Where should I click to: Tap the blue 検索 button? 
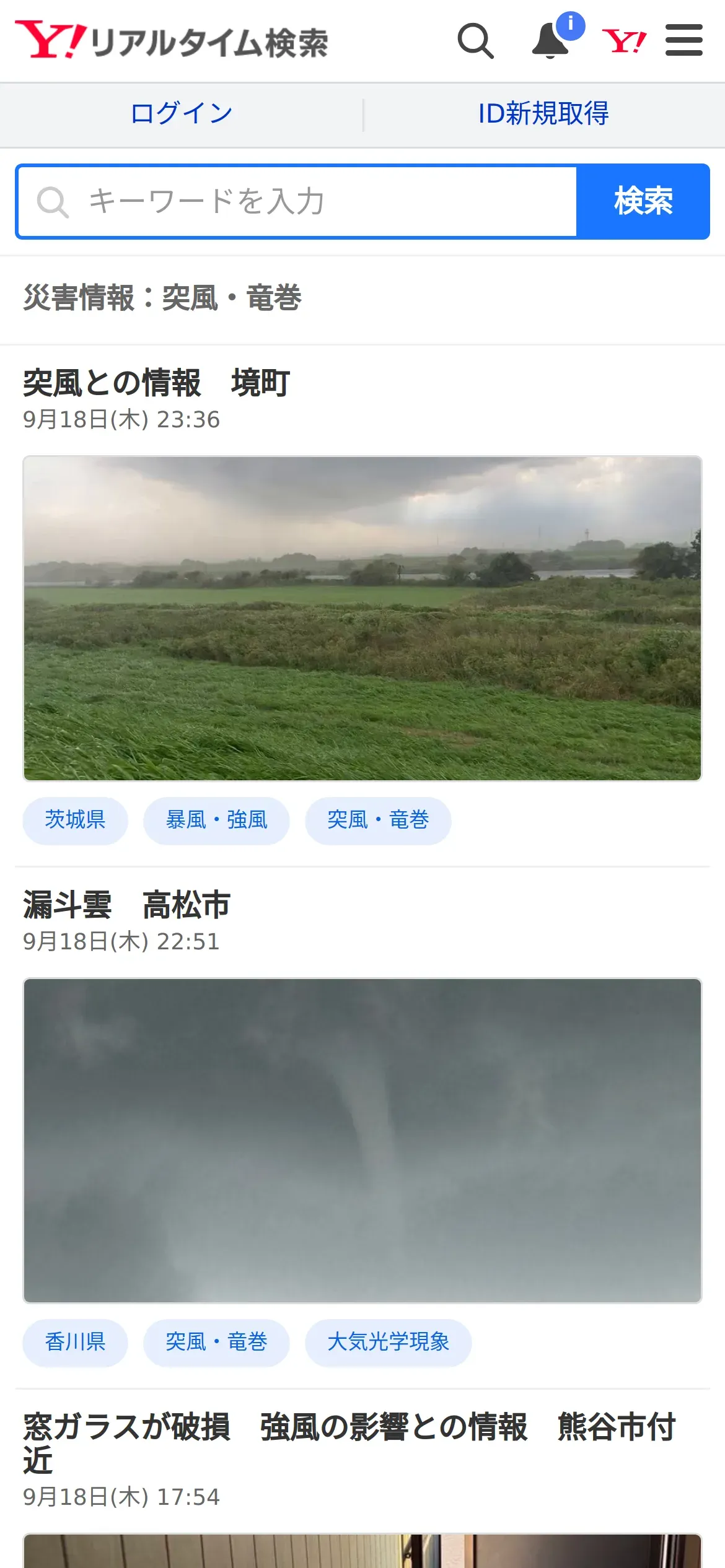[643, 201]
